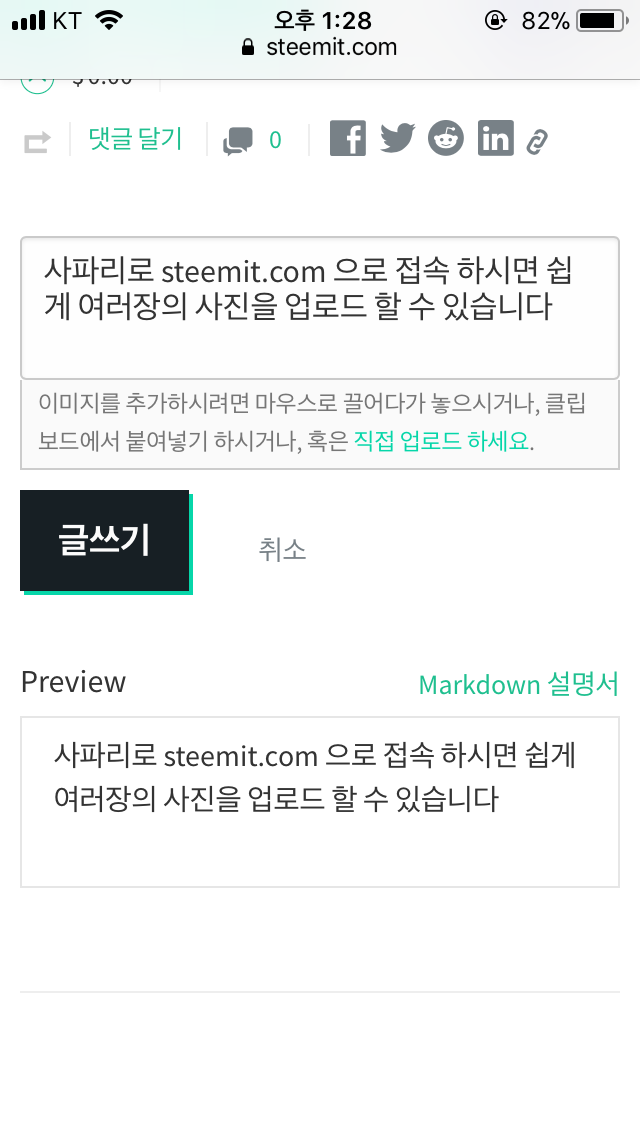Share the post on LinkedIn
Image resolution: width=640 pixels, height=1136 pixels.
(x=496, y=138)
